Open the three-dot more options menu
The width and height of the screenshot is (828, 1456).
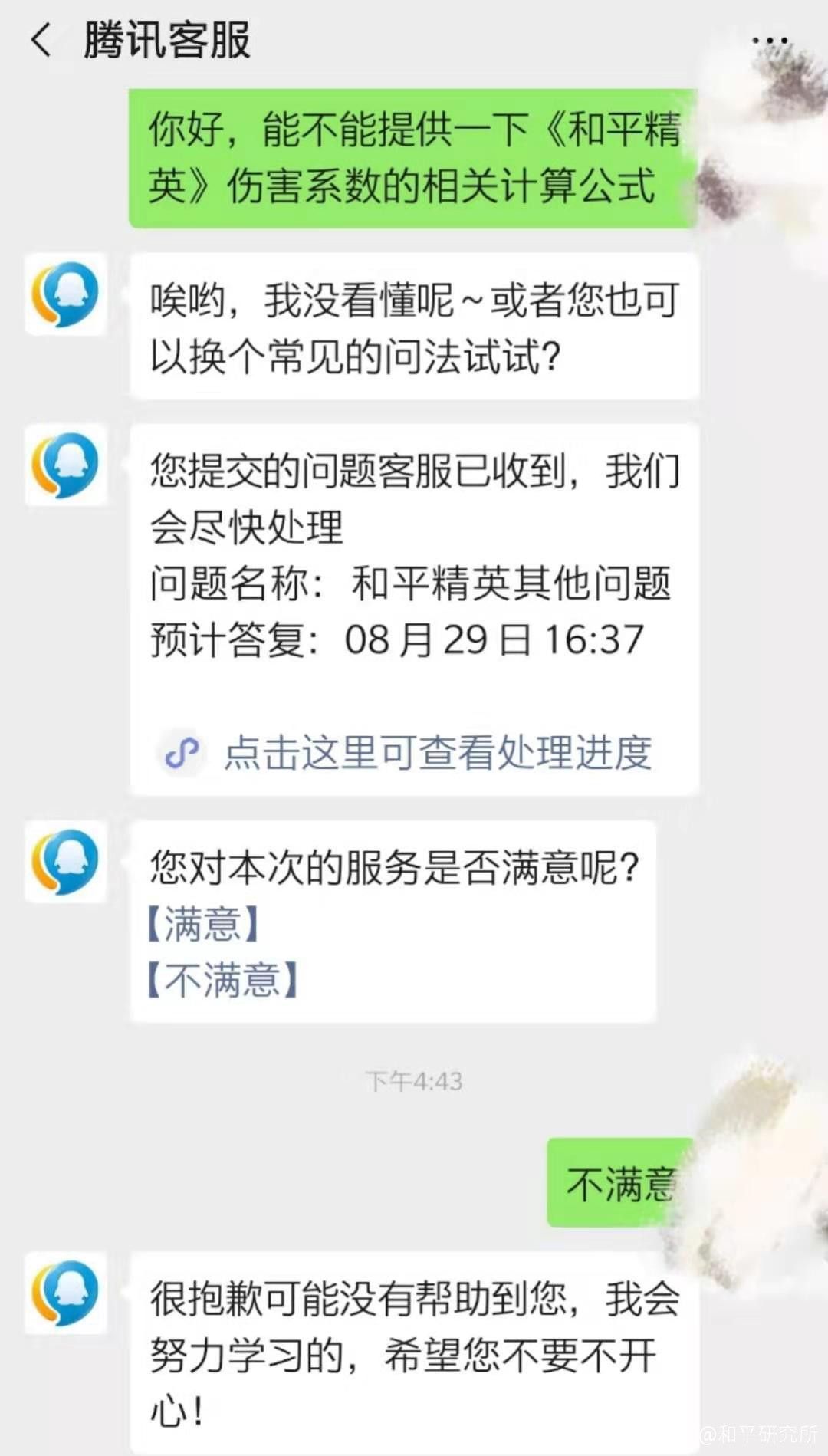[x=769, y=41]
